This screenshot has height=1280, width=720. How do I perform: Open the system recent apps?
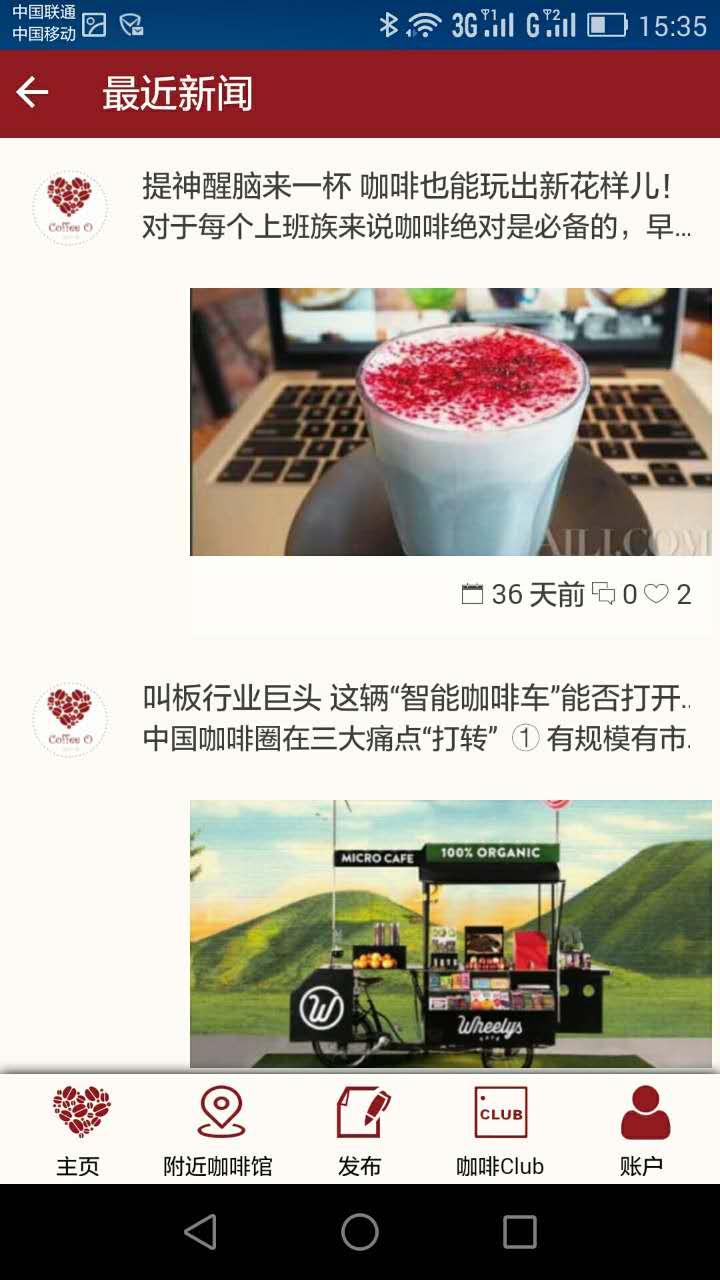click(519, 1232)
